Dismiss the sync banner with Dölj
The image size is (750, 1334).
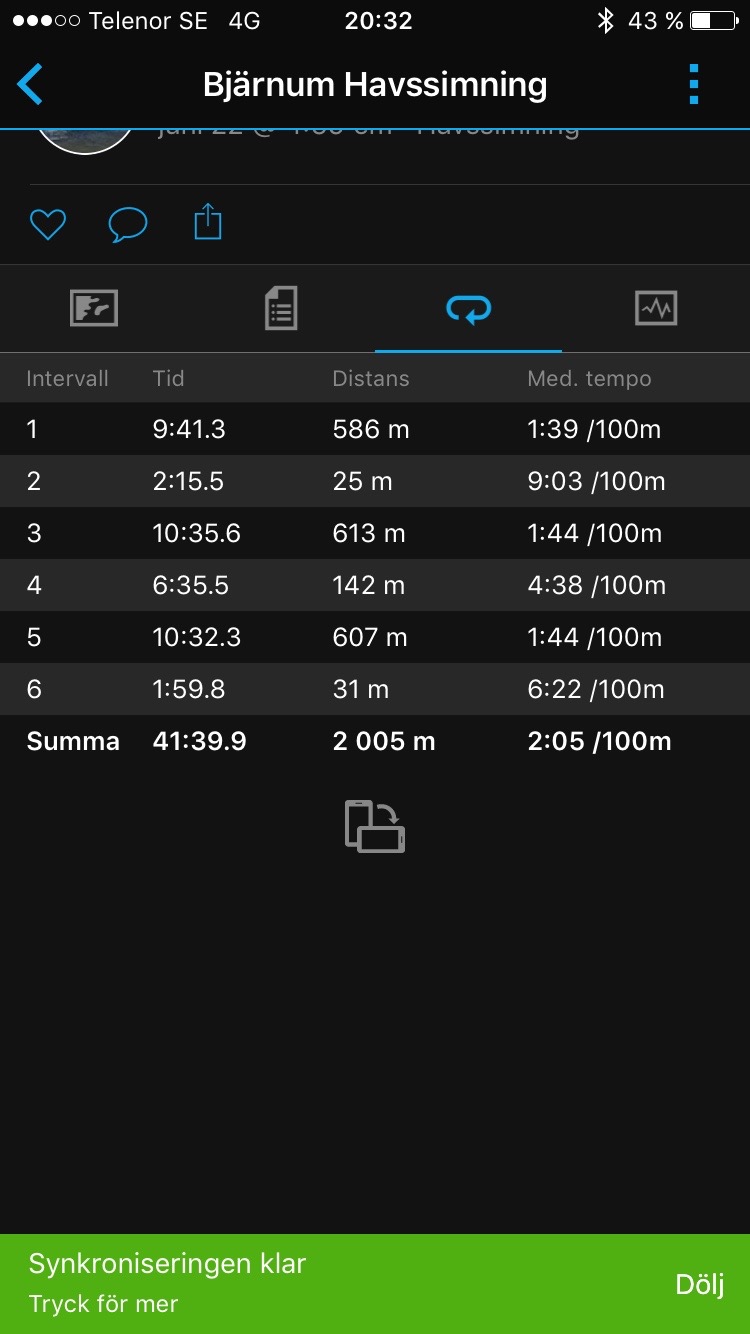coord(699,1284)
